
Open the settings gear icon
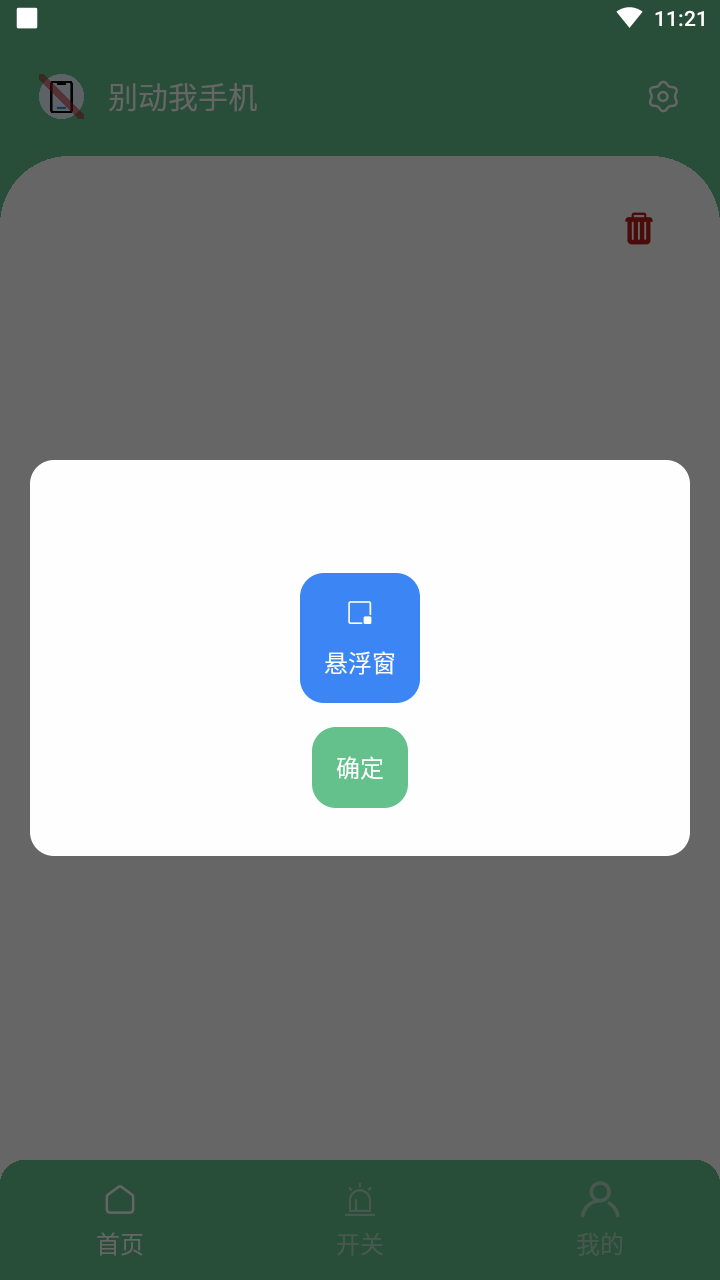tap(663, 97)
